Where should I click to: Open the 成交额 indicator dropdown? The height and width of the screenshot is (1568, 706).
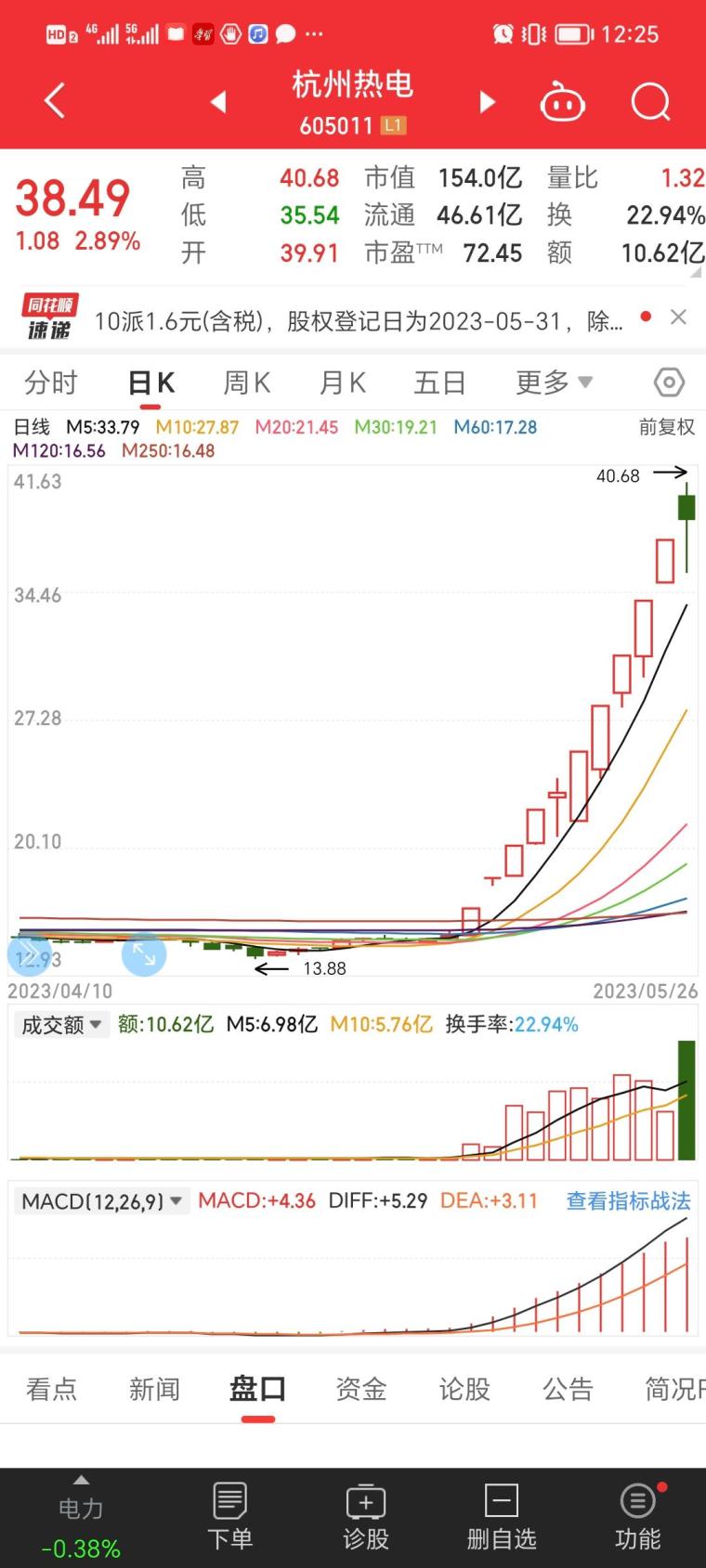[x=61, y=1025]
